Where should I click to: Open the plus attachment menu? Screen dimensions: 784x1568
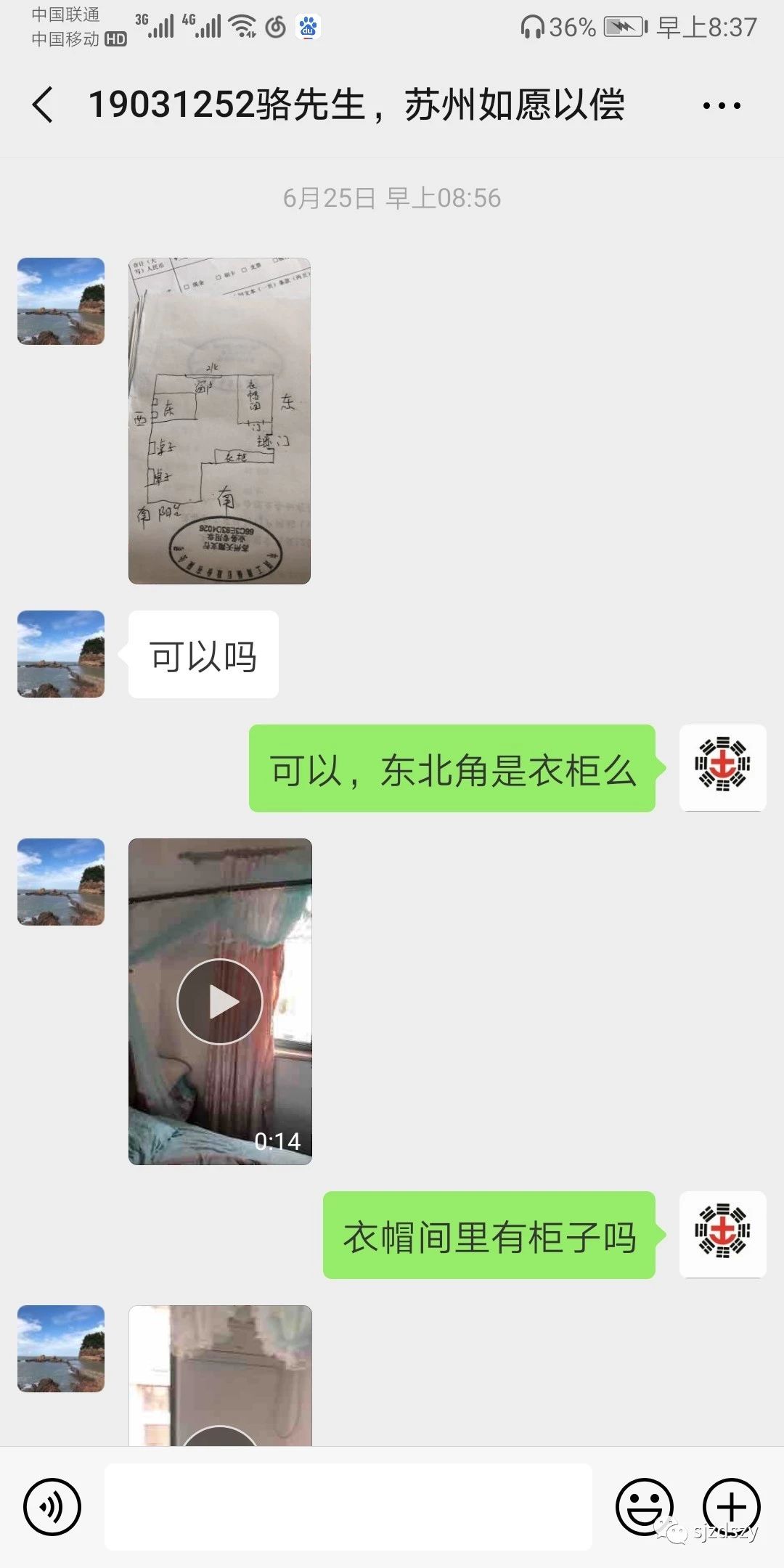click(732, 1507)
